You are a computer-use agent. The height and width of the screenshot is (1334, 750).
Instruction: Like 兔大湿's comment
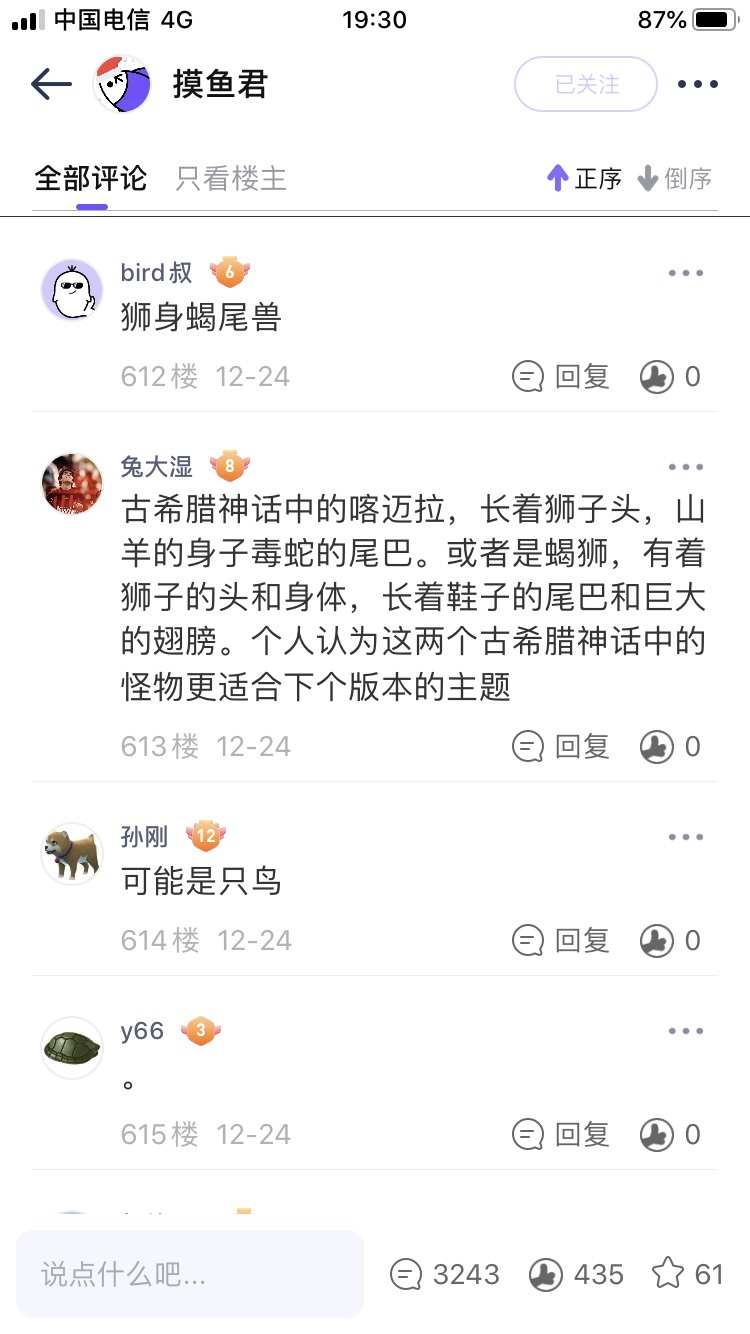coord(670,747)
